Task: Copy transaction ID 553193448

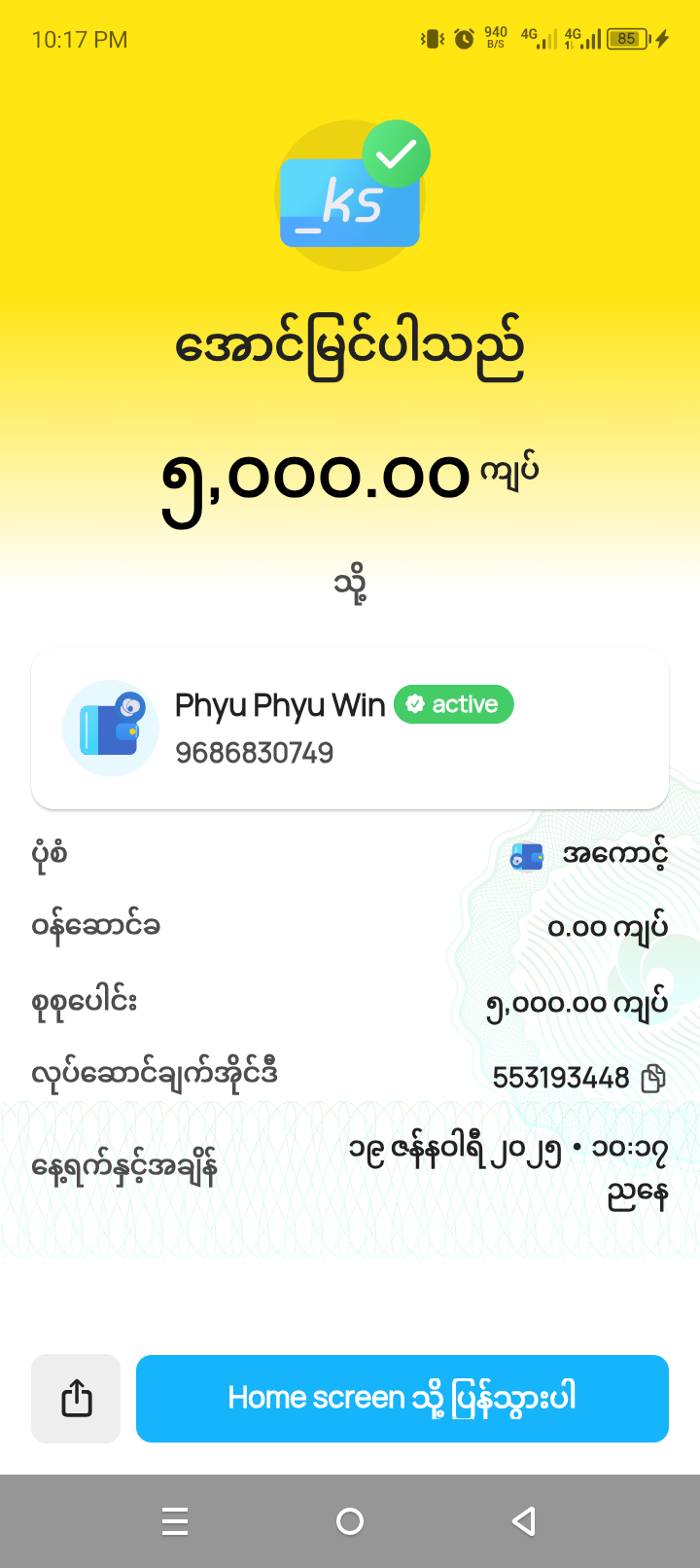Action: pos(653,1078)
